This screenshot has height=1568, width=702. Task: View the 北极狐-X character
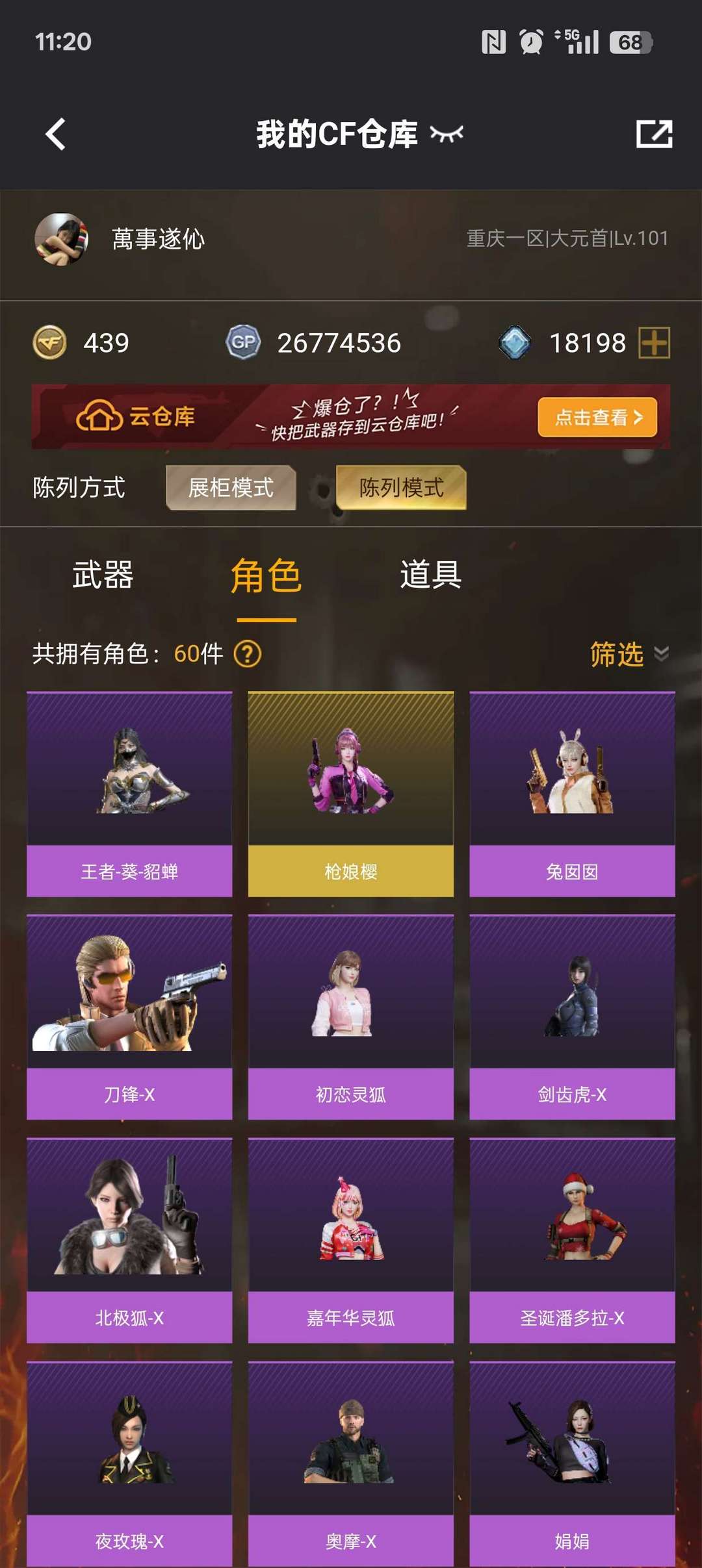pyautogui.click(x=129, y=1240)
